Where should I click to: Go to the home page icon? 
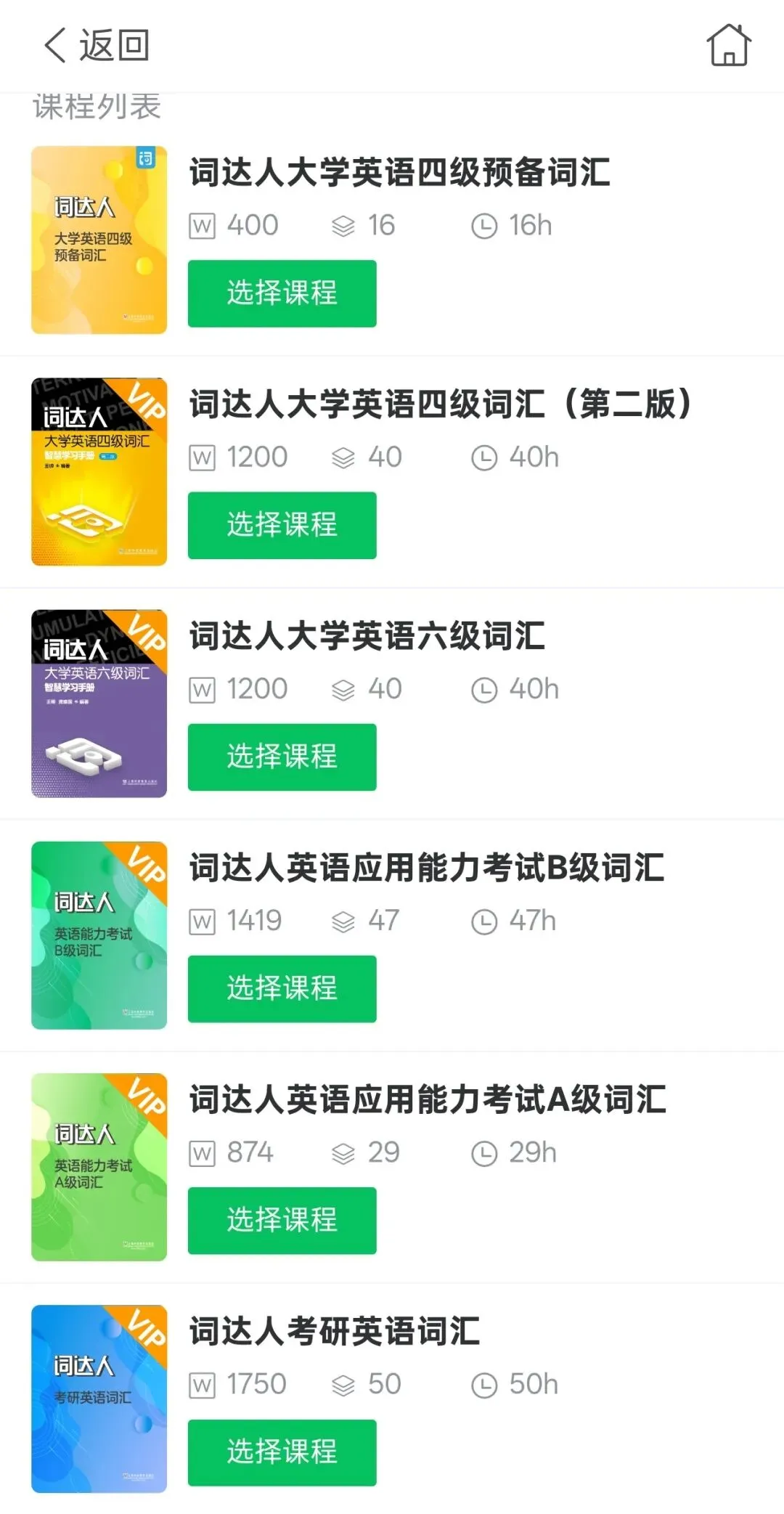728,45
